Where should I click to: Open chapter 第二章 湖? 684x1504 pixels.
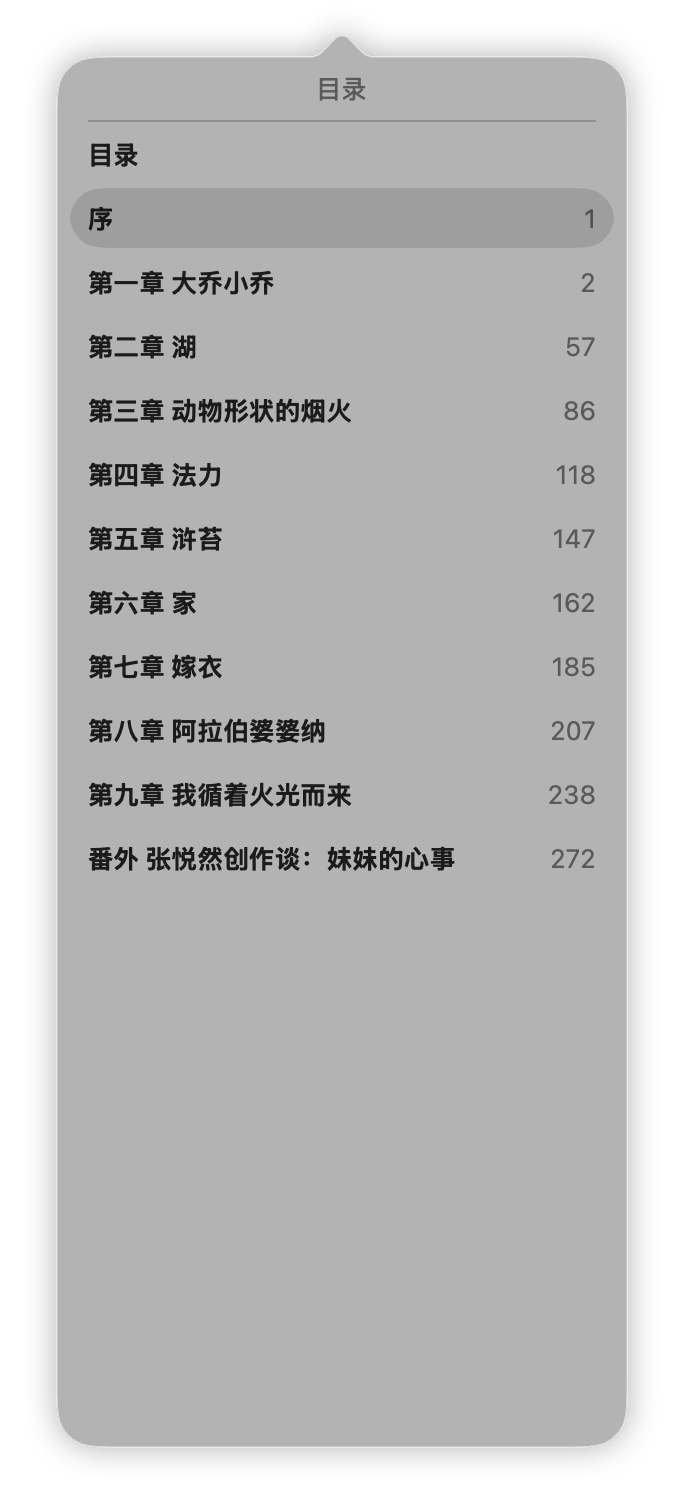click(340, 347)
